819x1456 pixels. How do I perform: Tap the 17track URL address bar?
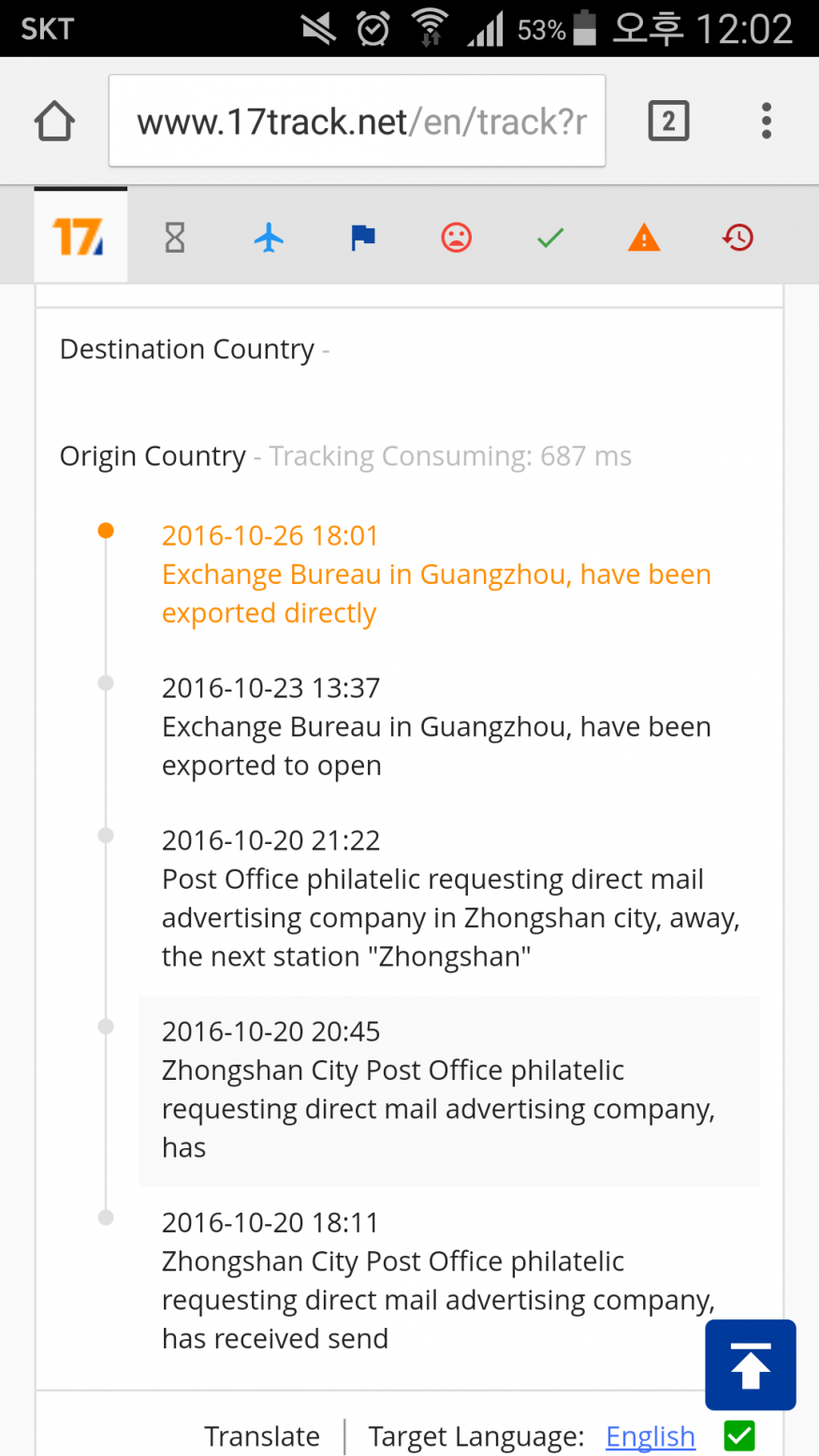(x=357, y=121)
